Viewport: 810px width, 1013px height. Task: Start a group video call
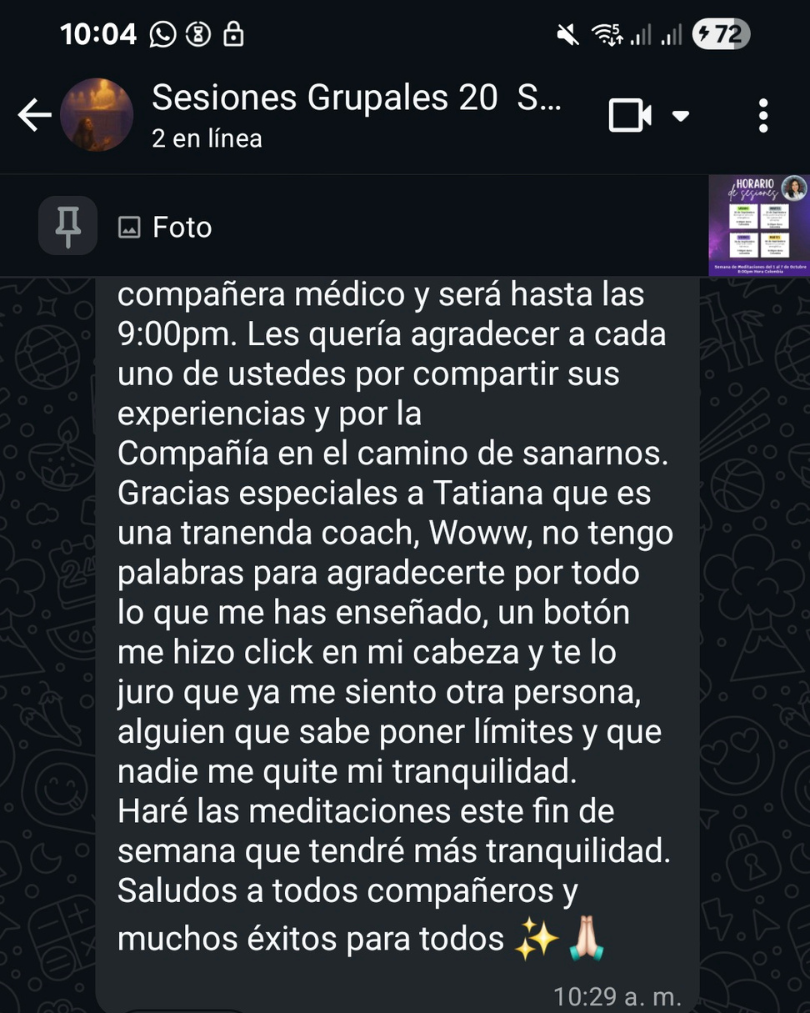630,116
